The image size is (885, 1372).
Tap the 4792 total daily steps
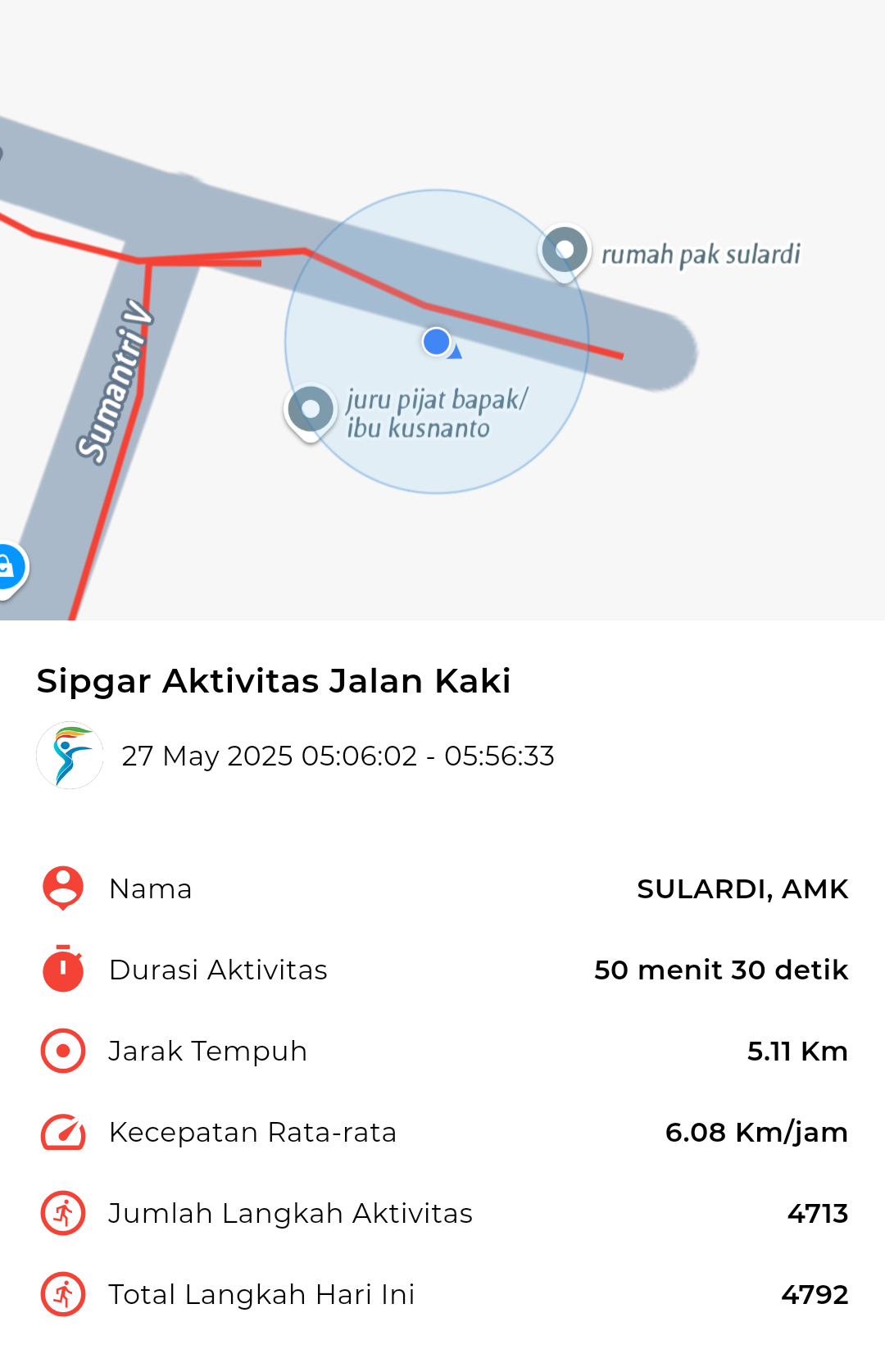(x=815, y=1295)
